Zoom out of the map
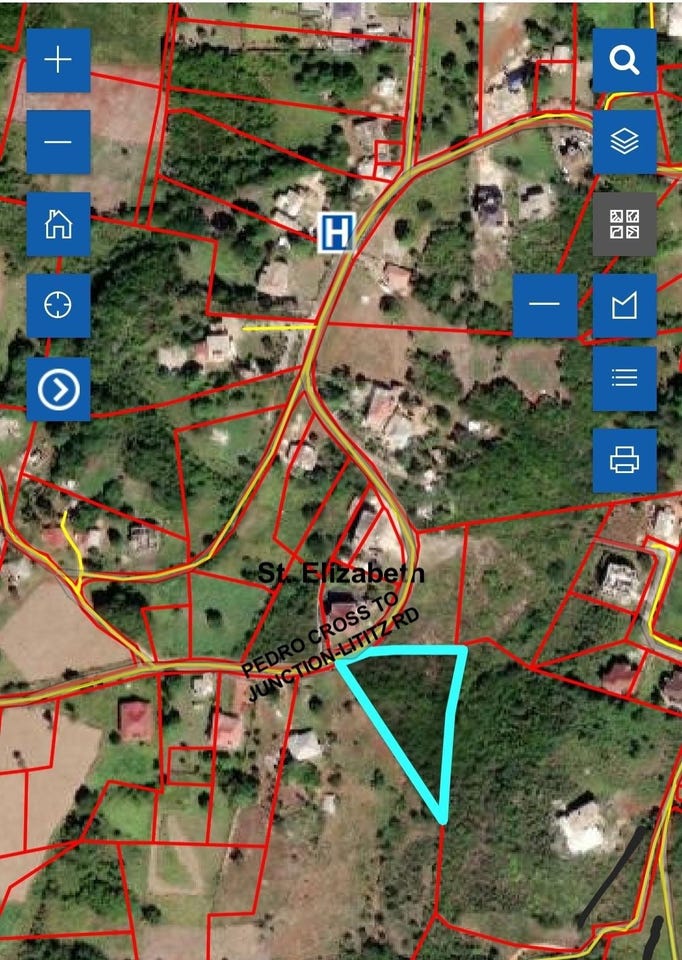682x960 pixels. pyautogui.click(x=58, y=142)
